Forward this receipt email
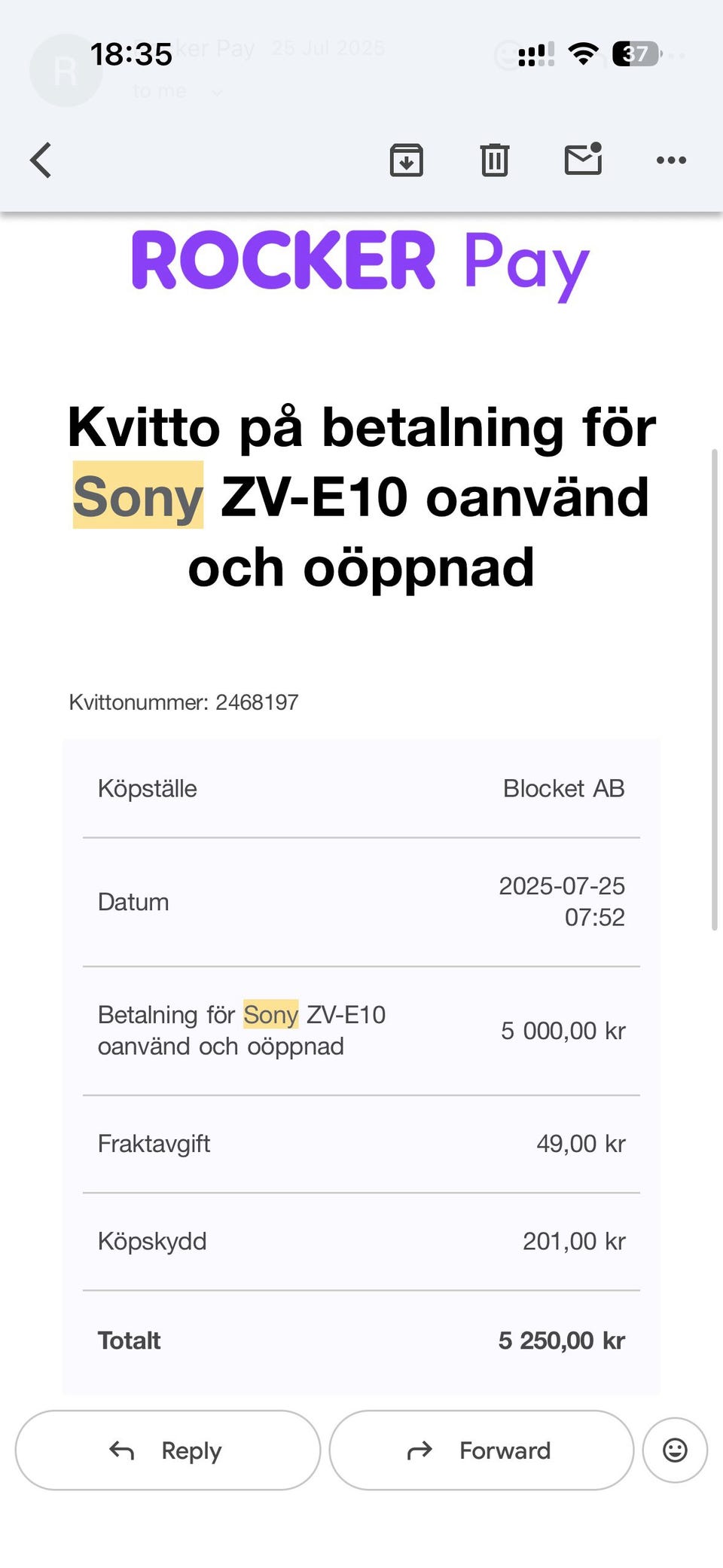 point(480,1450)
